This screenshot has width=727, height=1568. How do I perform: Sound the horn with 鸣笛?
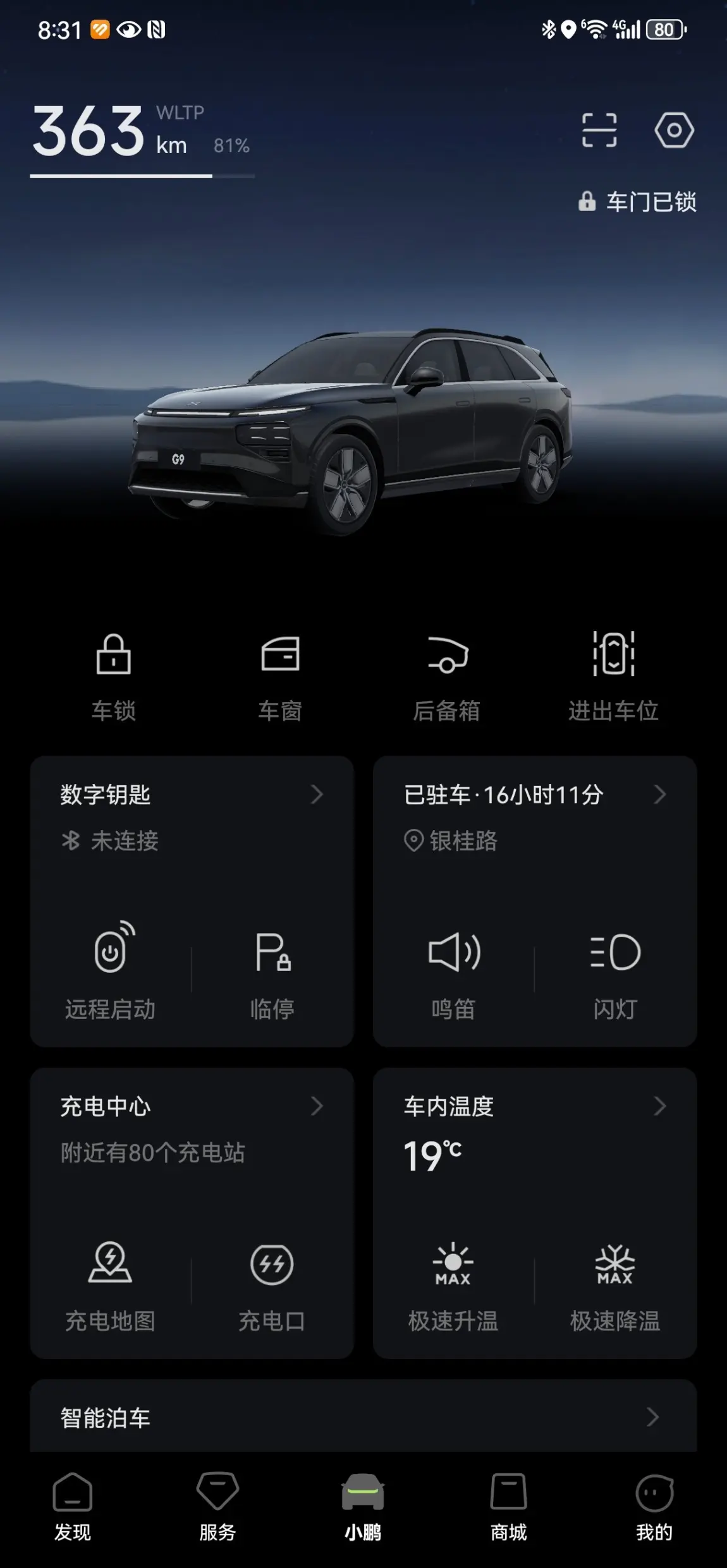pyautogui.click(x=454, y=970)
